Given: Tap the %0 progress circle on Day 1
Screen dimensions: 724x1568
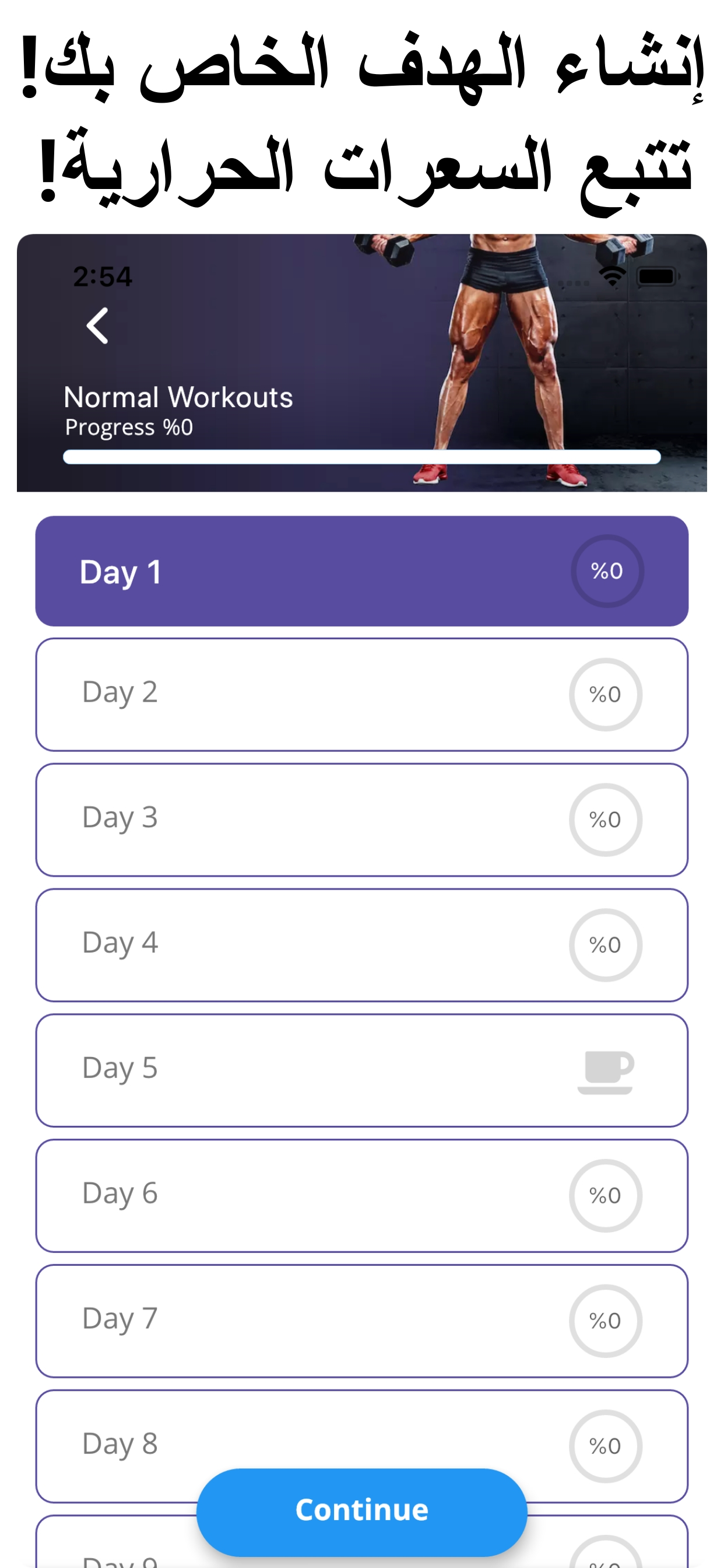Looking at the screenshot, I should tap(606, 571).
